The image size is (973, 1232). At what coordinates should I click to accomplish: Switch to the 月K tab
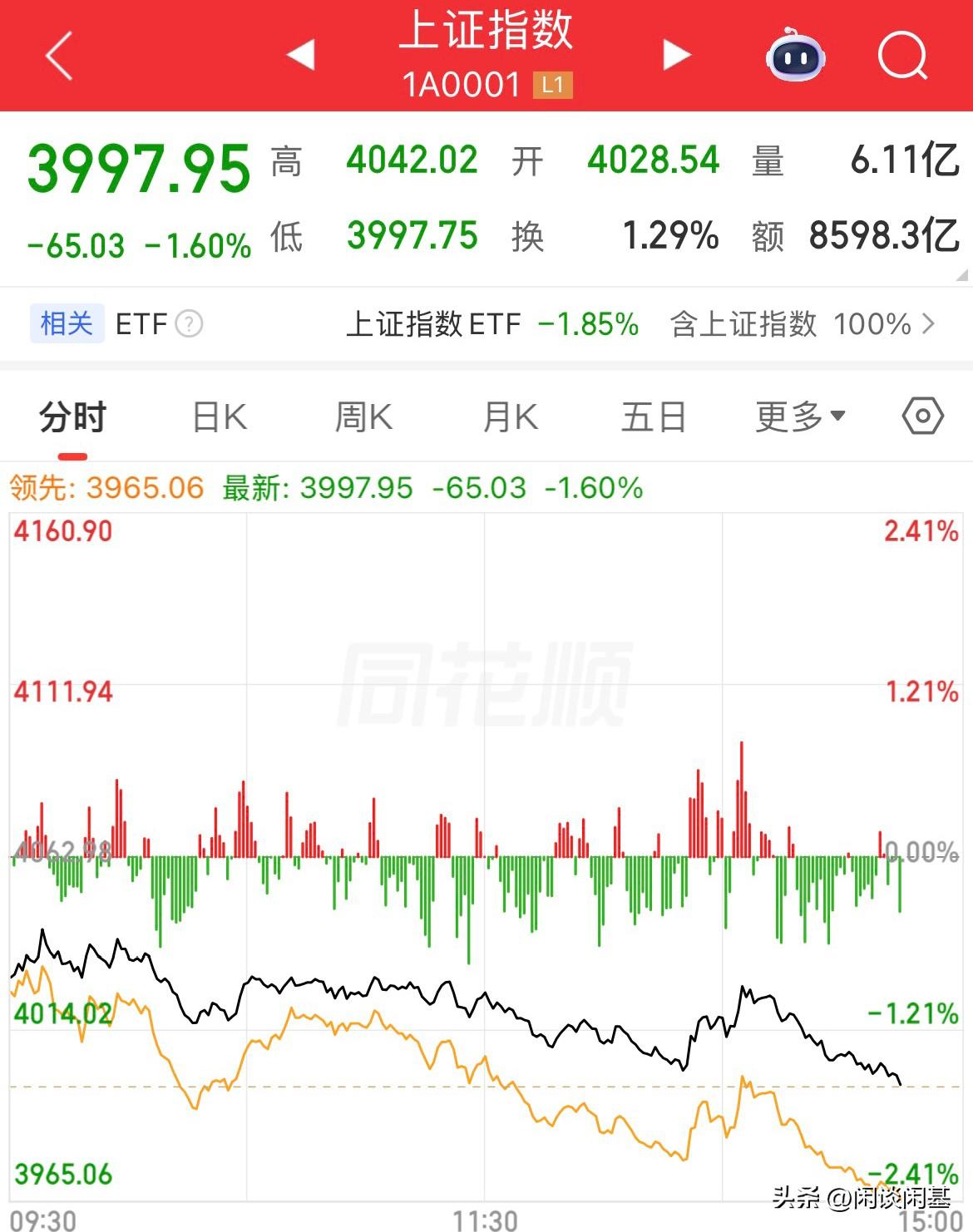[508, 416]
